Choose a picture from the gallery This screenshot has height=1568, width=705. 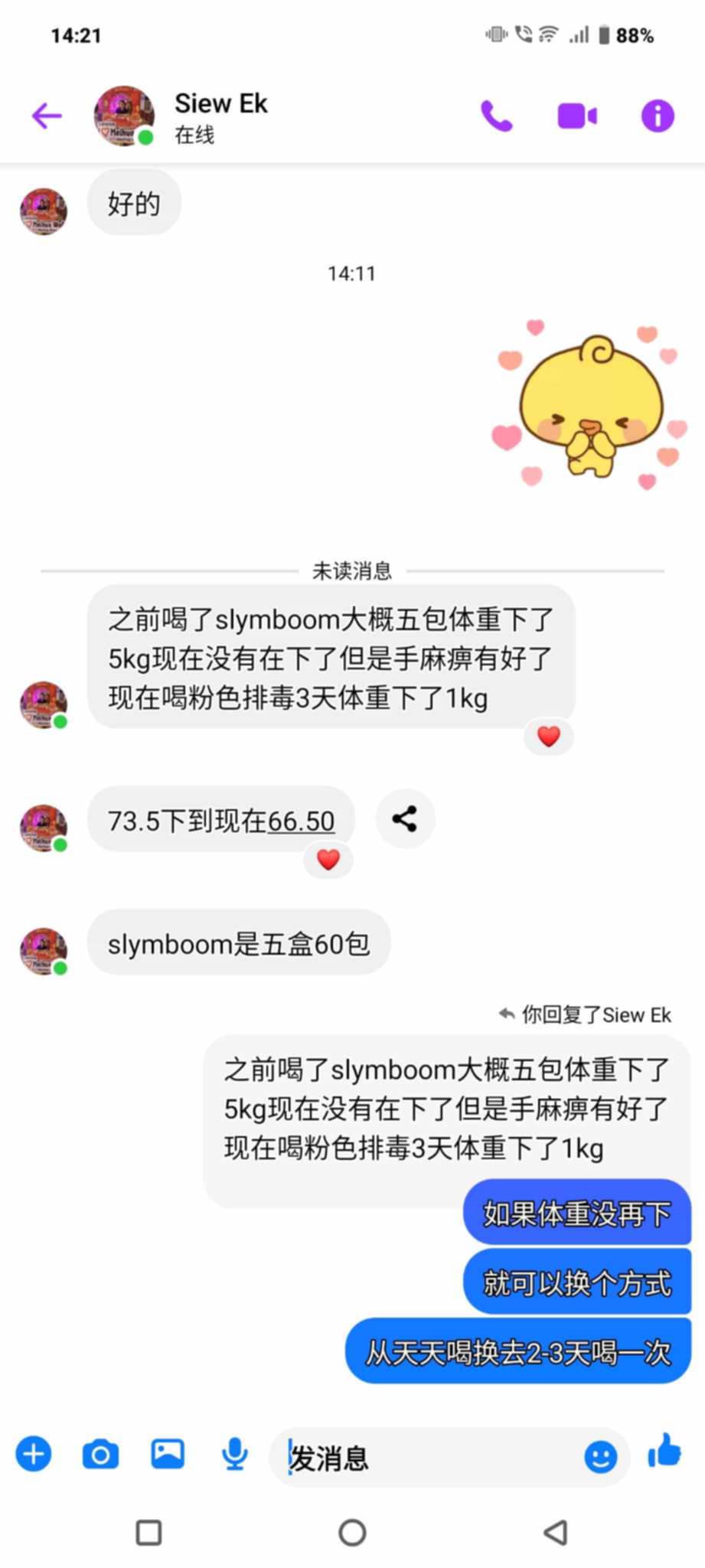(168, 1453)
